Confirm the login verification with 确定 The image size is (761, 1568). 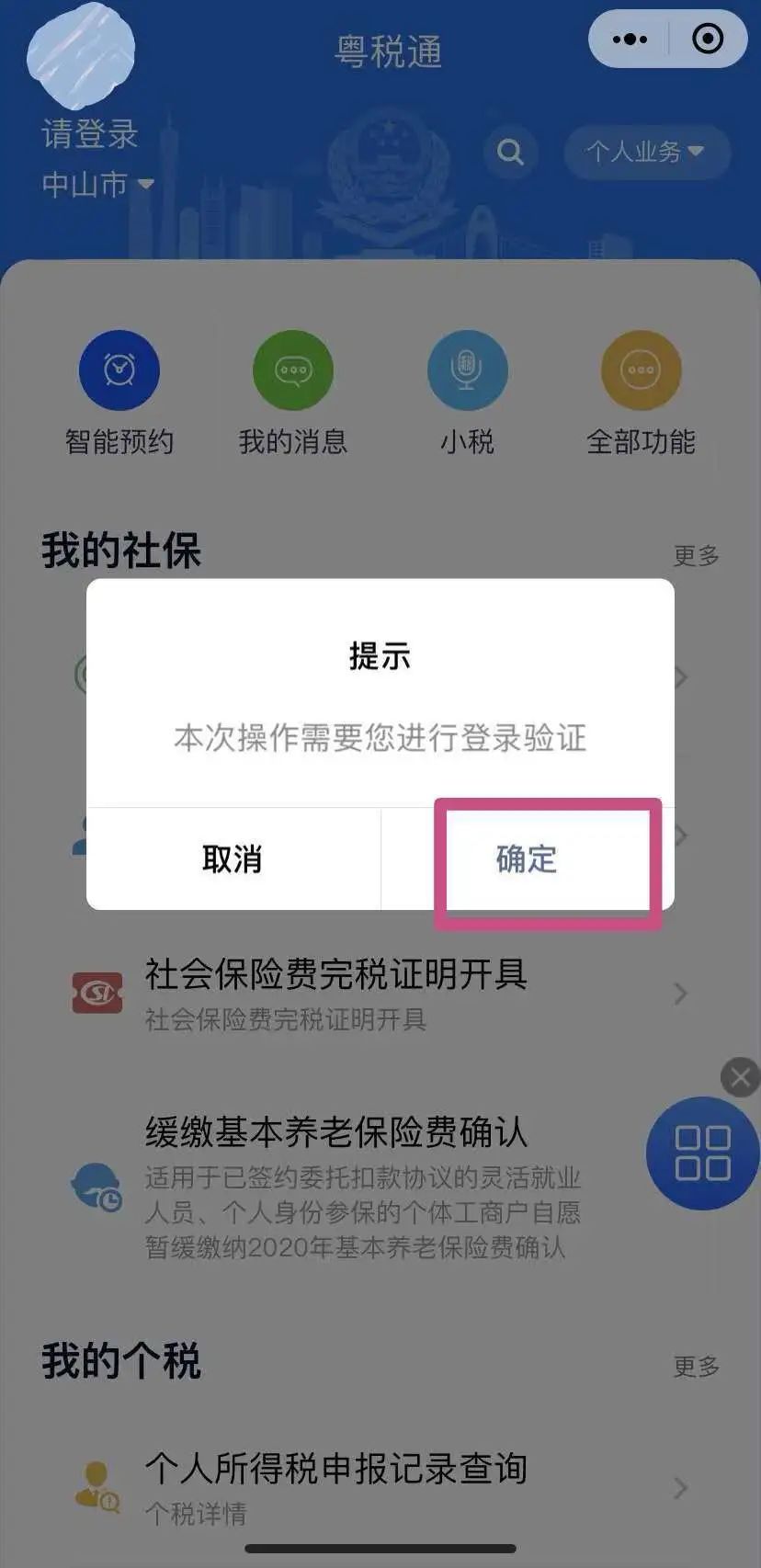click(527, 859)
